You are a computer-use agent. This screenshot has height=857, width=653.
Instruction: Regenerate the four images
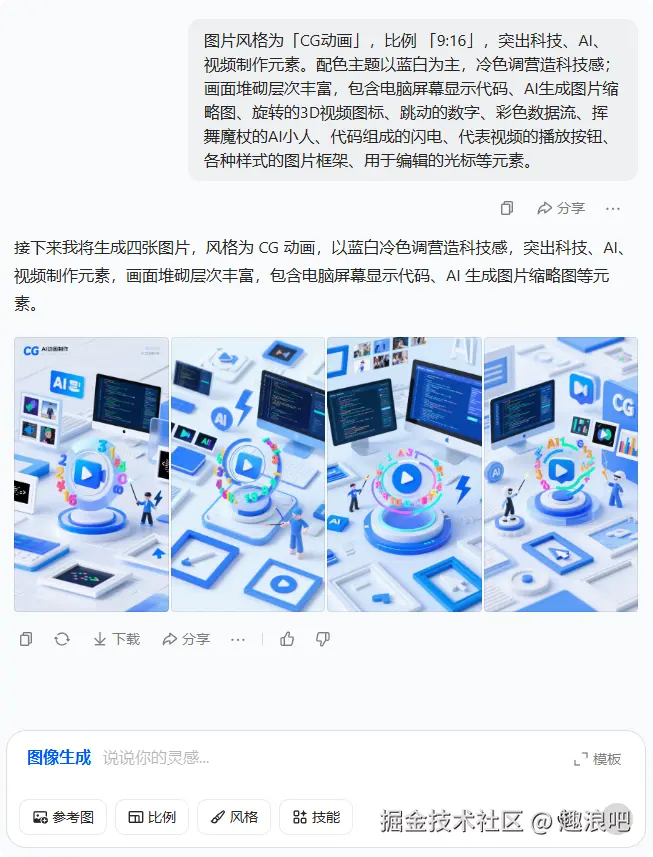62,639
